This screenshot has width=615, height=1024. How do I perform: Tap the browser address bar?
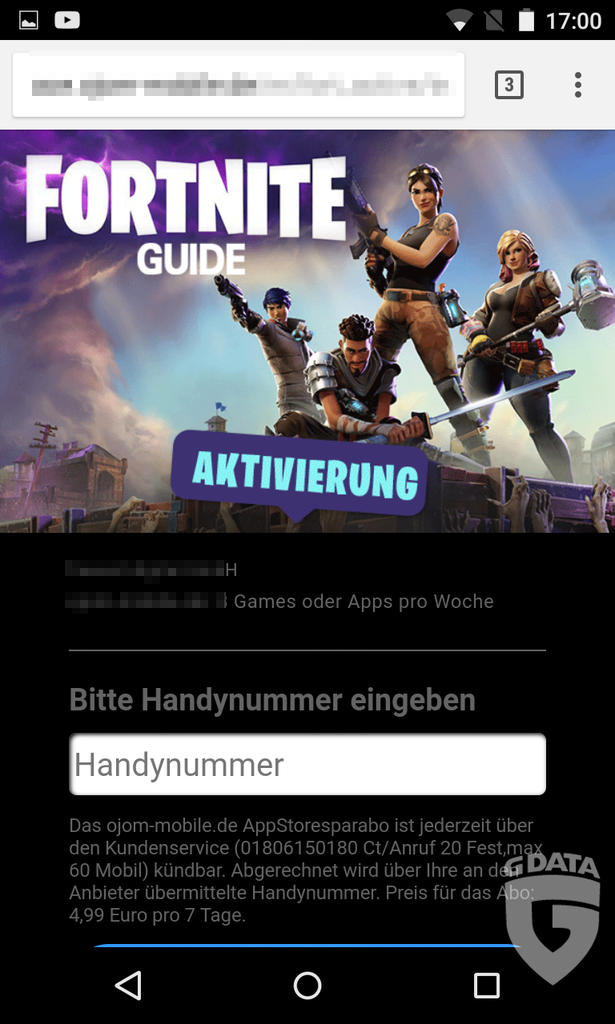tap(239, 85)
